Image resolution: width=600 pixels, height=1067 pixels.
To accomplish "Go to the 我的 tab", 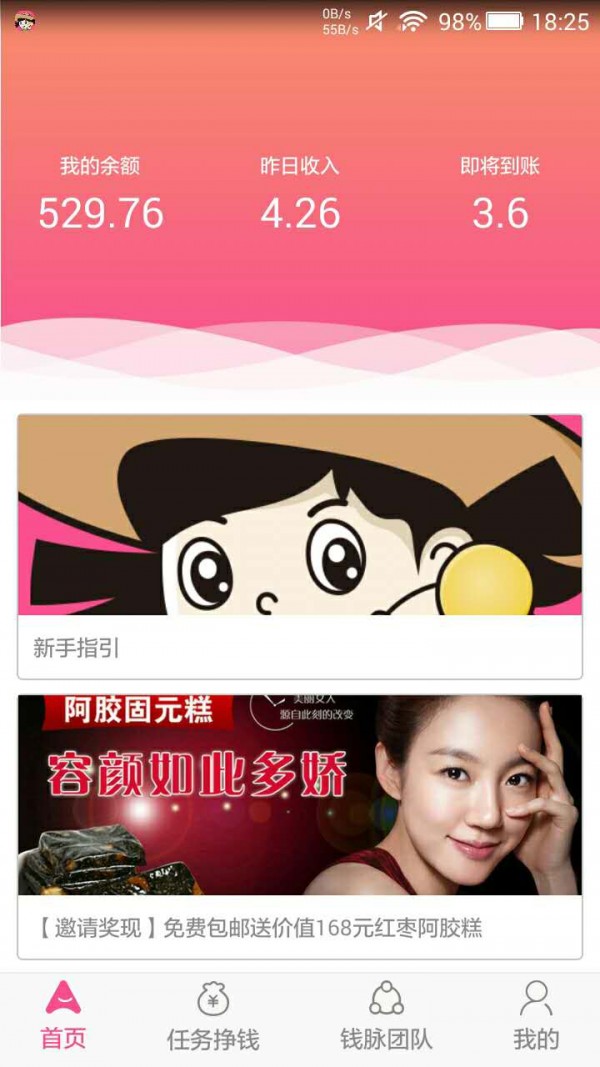I will click(x=536, y=1016).
